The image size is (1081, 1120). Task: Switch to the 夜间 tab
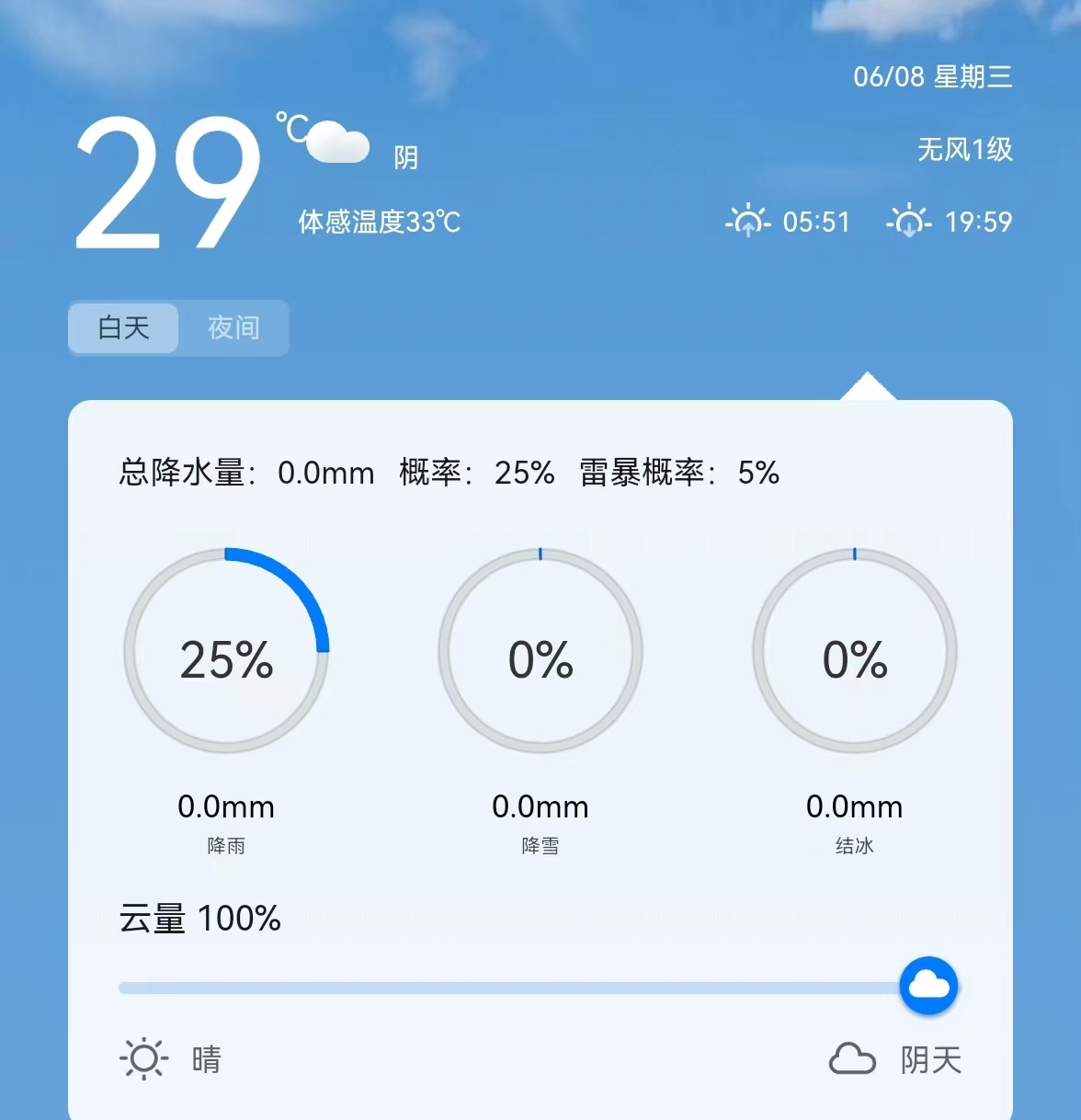(233, 328)
